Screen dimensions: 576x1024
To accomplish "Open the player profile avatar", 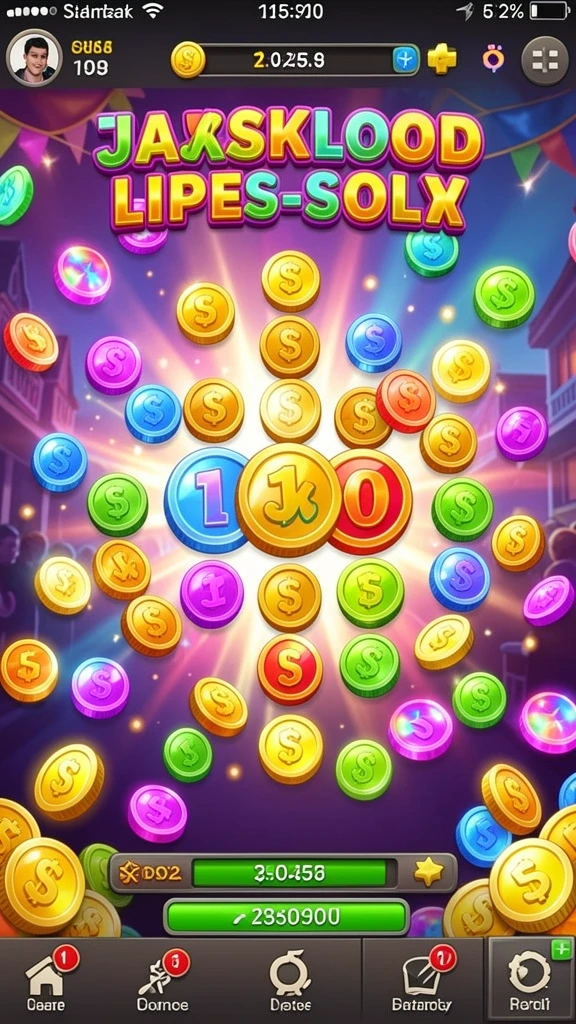I will [x=33, y=58].
